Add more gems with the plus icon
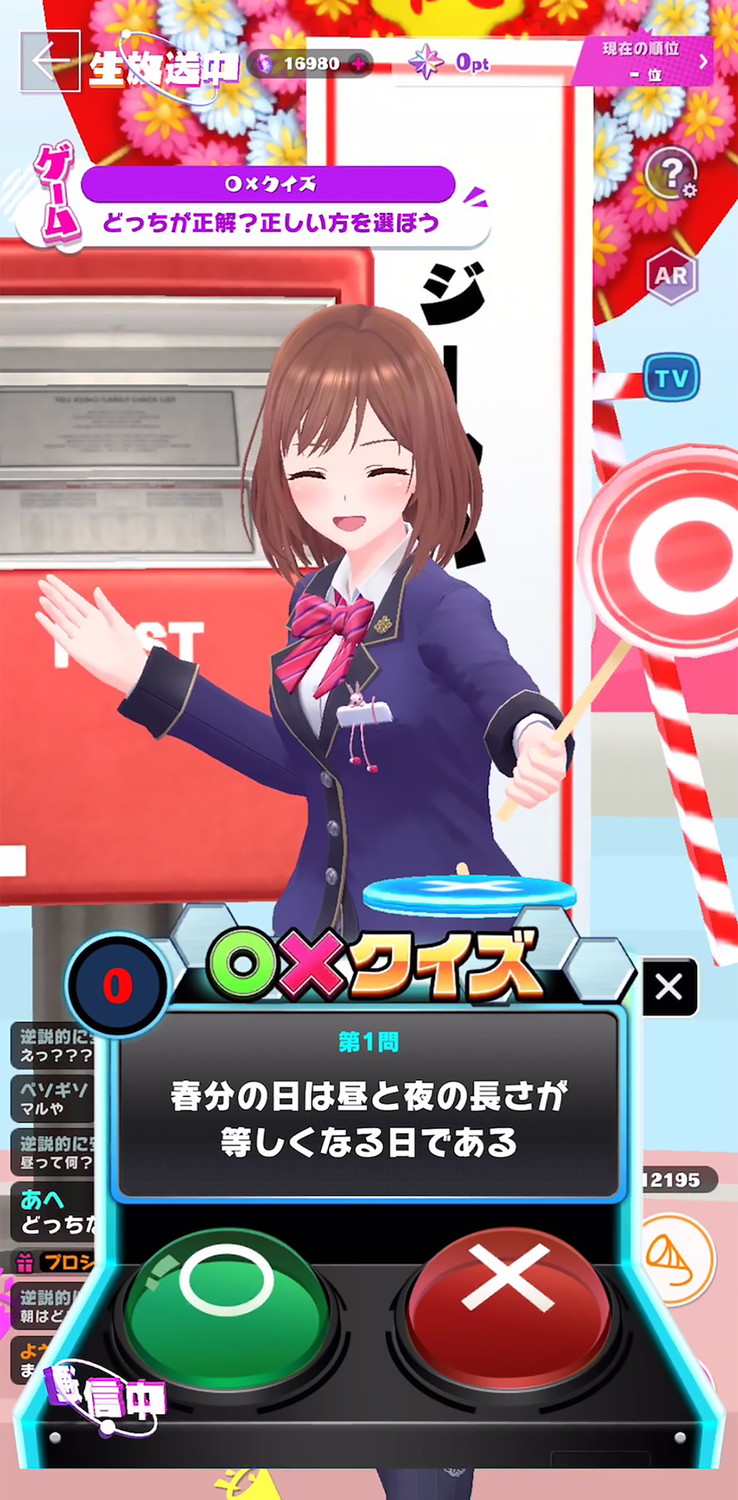This screenshot has width=738, height=1500. pos(357,64)
